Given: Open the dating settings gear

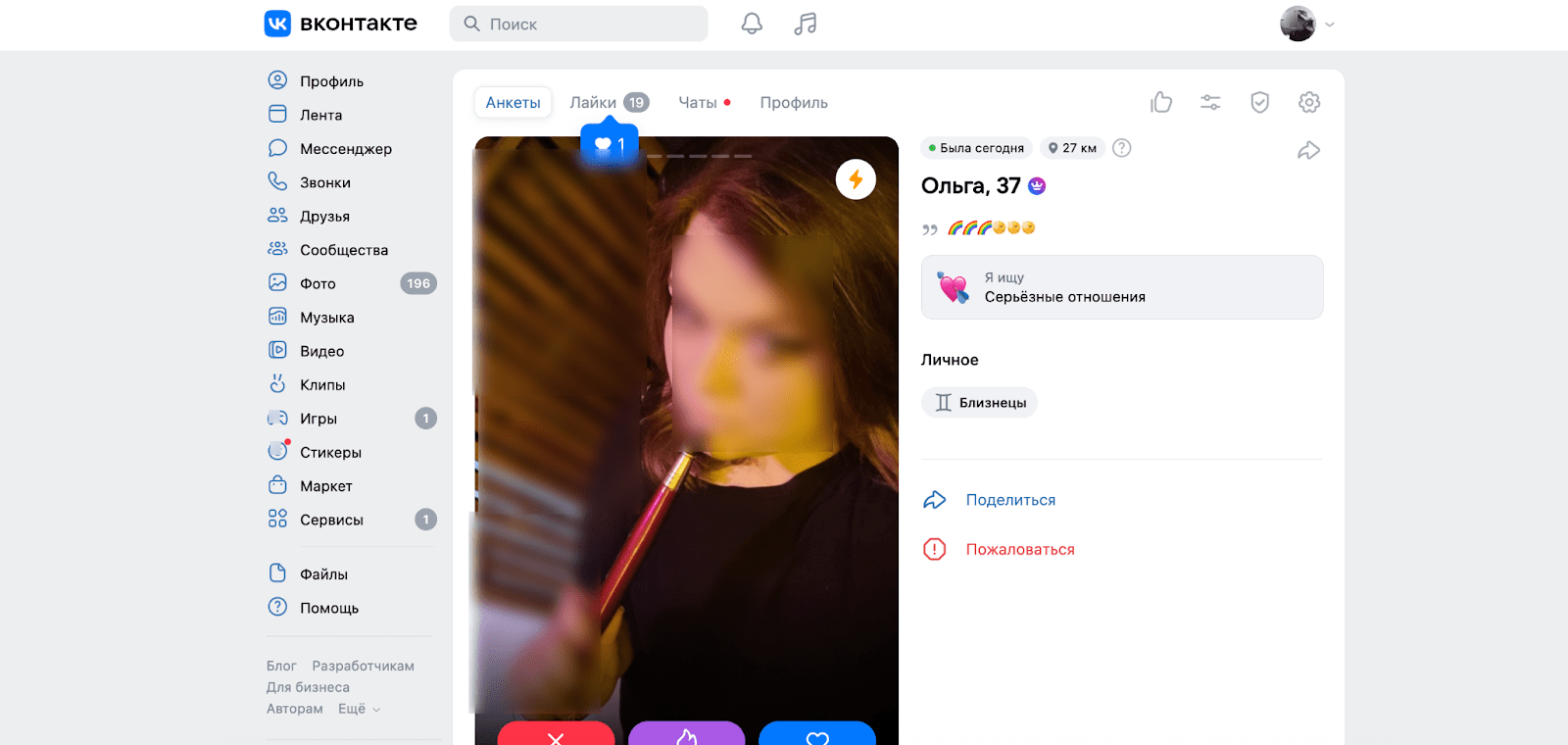Looking at the screenshot, I should pyautogui.click(x=1309, y=102).
